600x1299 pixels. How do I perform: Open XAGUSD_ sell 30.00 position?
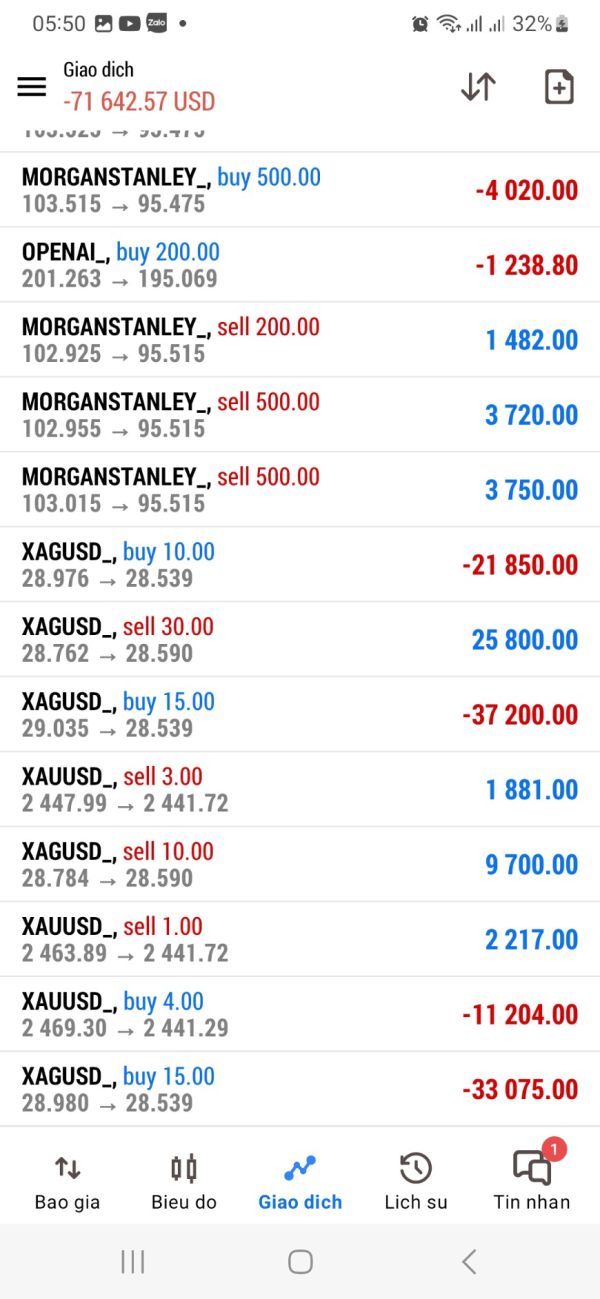300,640
